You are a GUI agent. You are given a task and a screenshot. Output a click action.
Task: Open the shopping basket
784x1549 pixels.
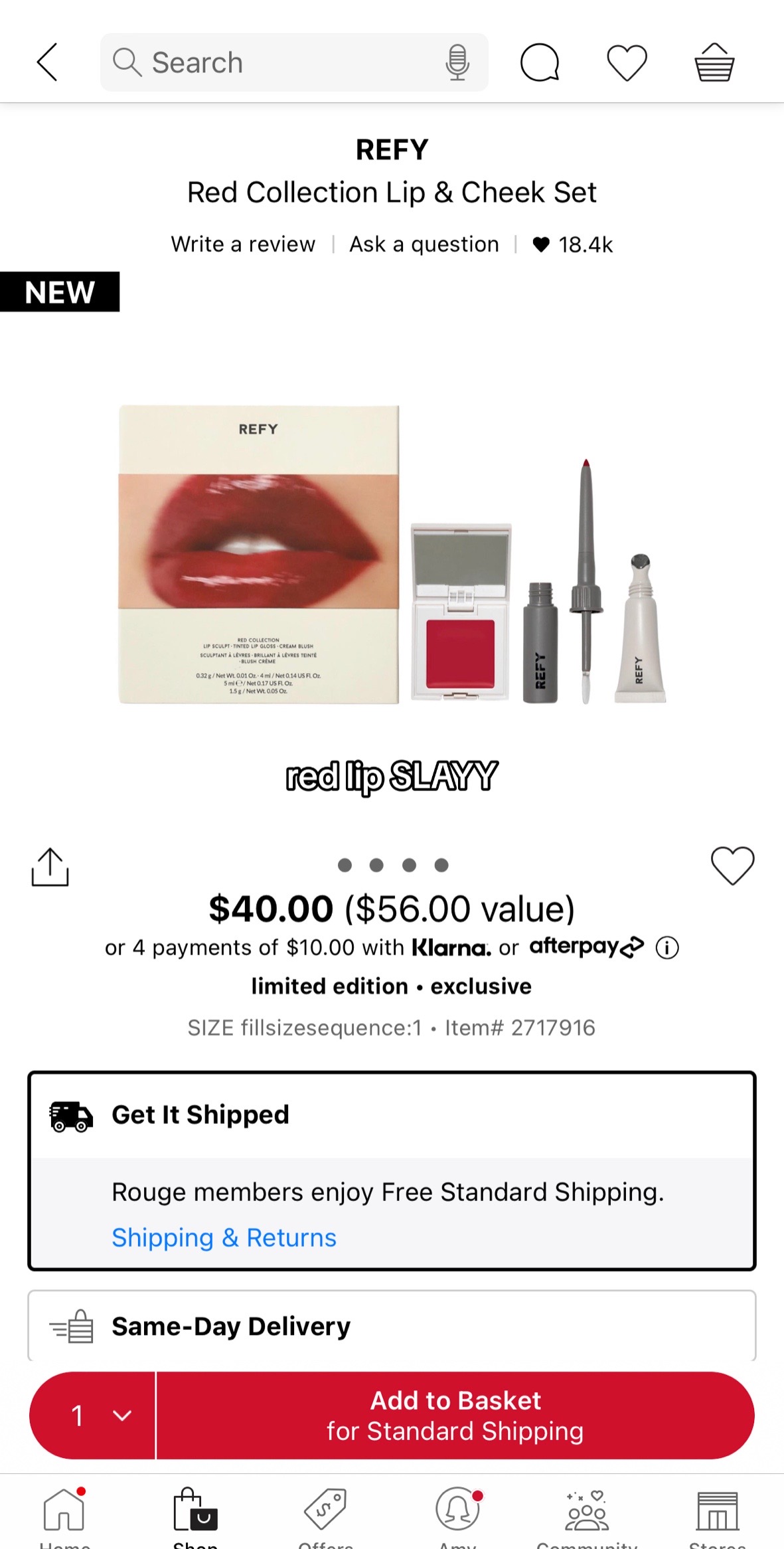[714, 62]
